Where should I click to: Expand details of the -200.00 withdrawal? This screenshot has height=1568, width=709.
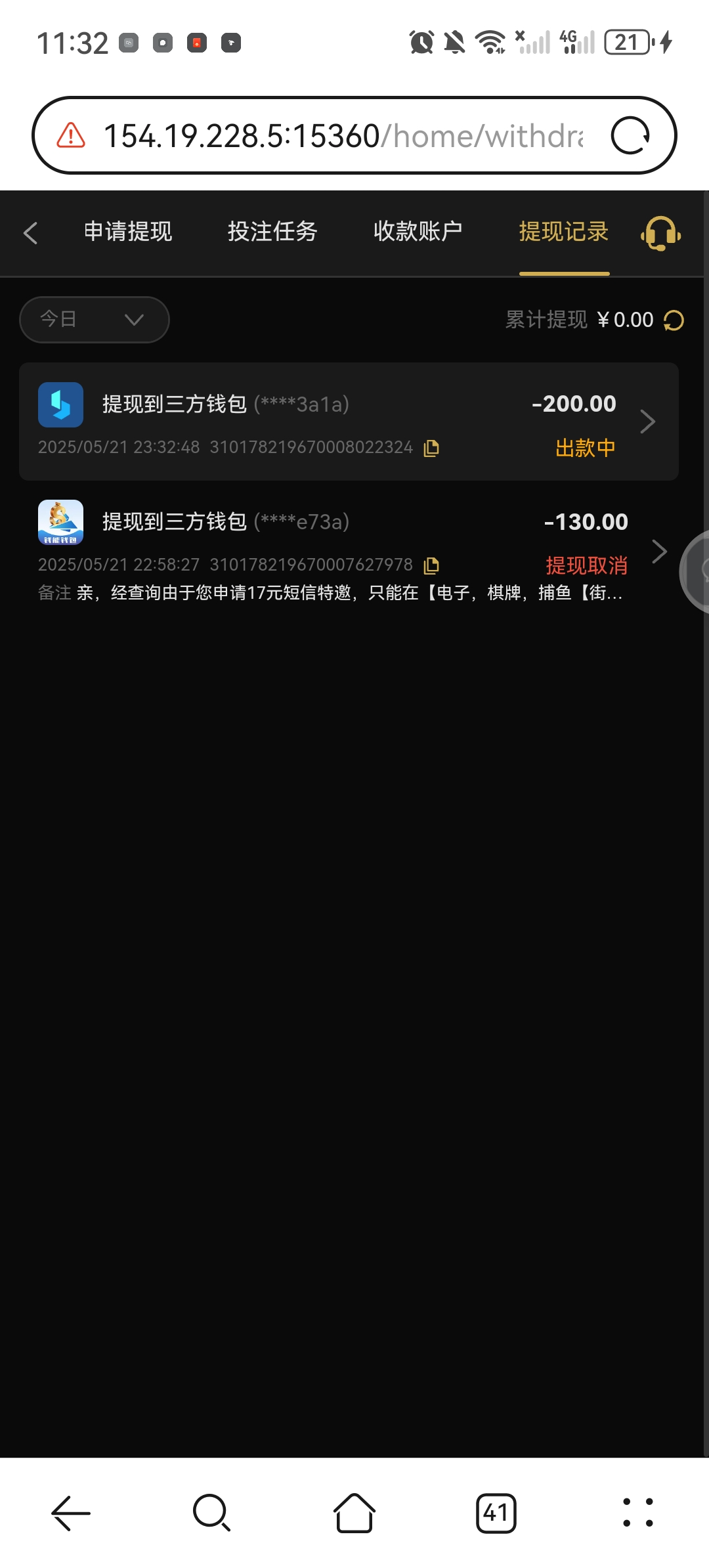click(x=649, y=422)
